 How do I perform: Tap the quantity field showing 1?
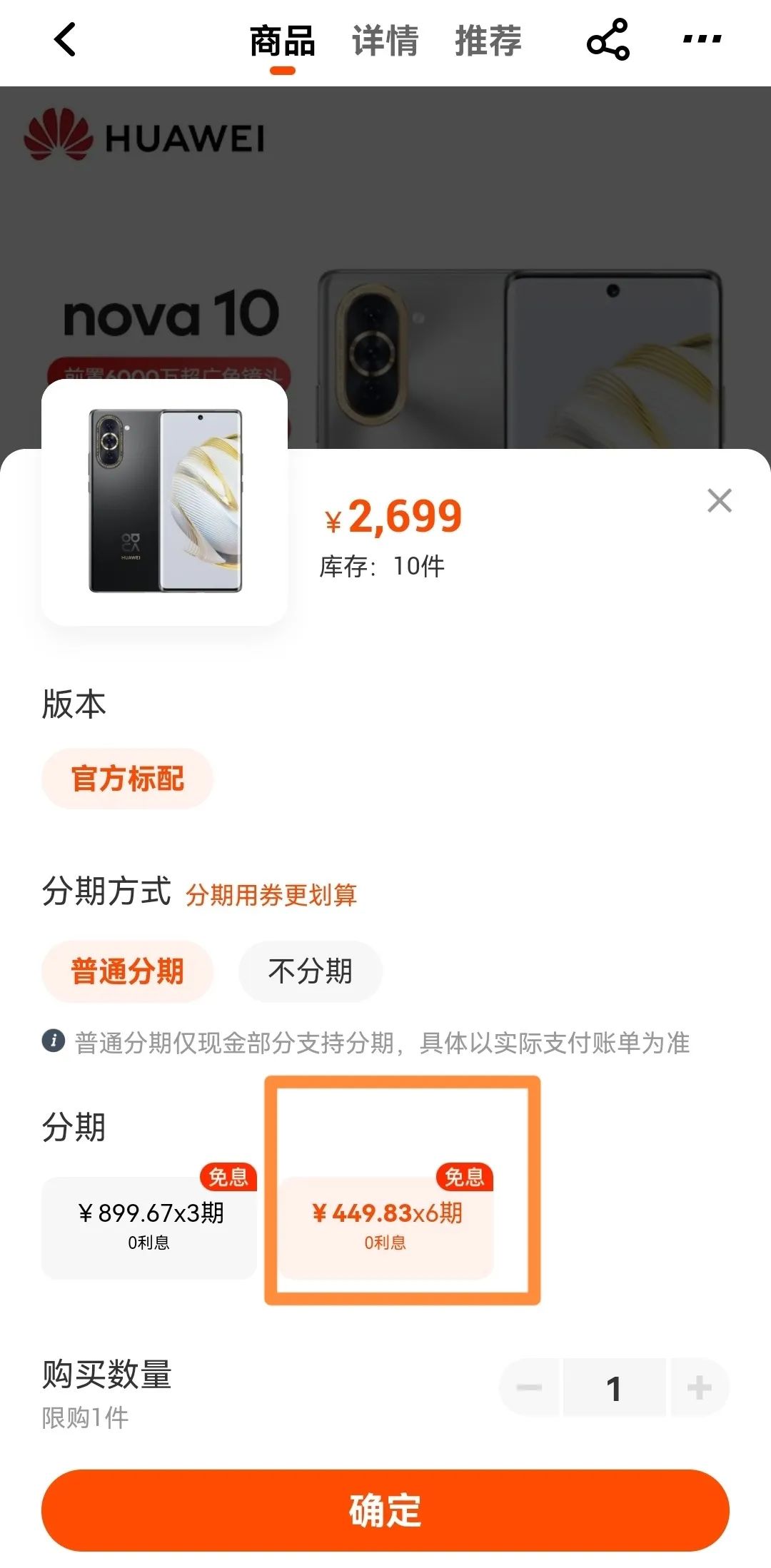[614, 1388]
